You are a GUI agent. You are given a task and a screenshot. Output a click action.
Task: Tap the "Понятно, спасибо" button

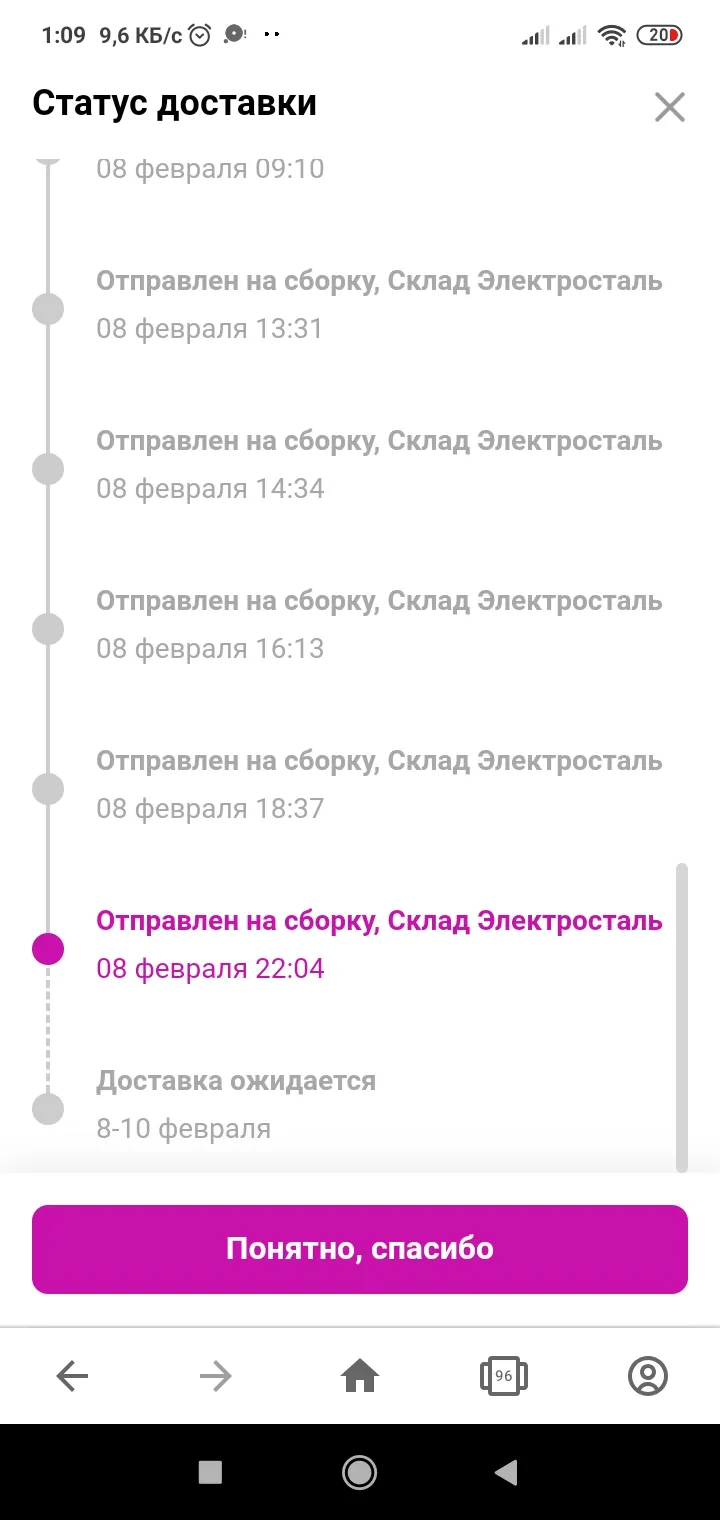coord(360,1249)
